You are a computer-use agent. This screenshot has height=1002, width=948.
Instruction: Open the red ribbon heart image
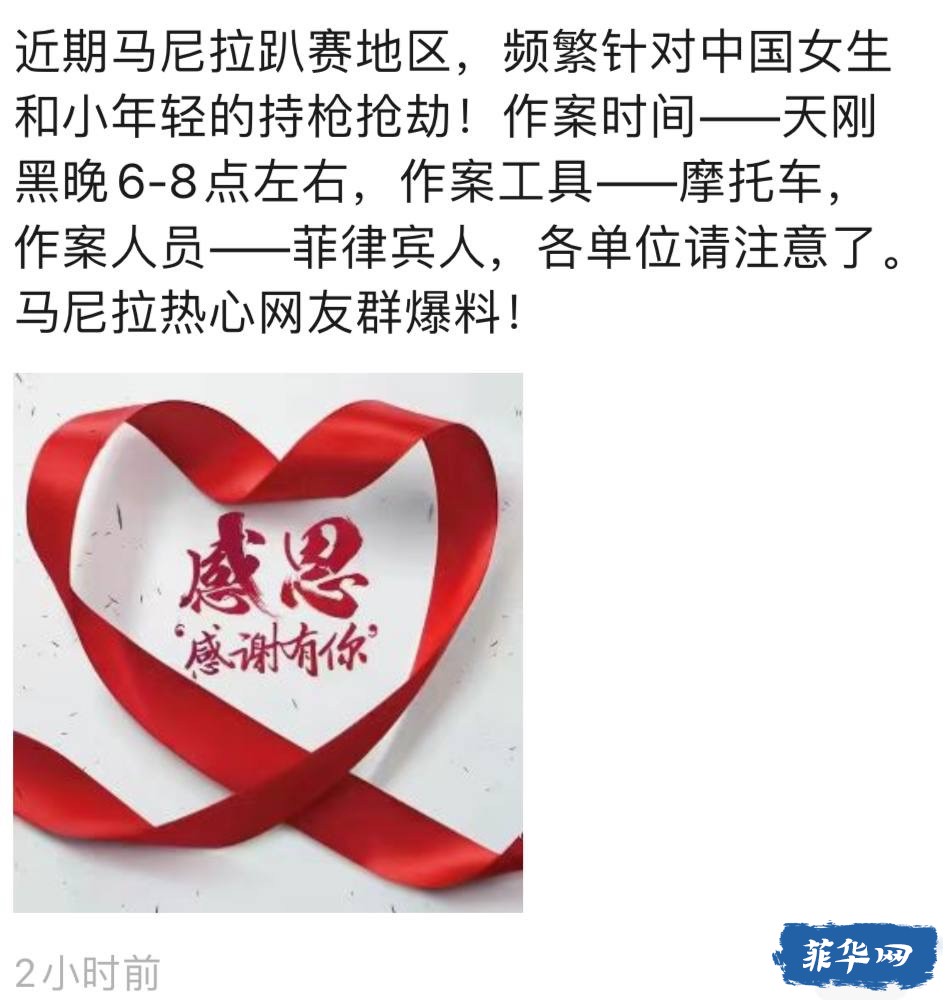(268, 642)
